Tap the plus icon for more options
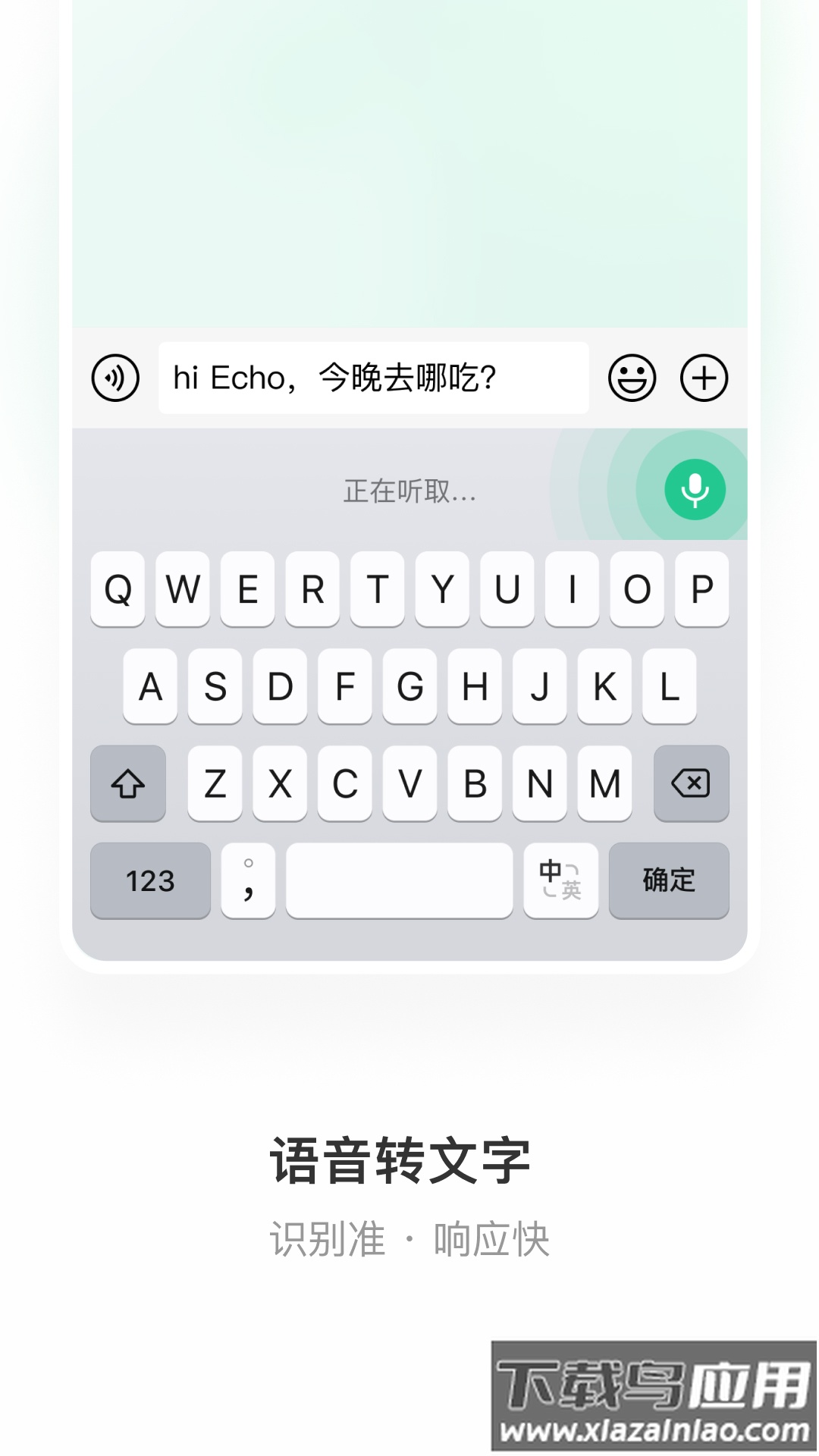Viewport: 819px width, 1456px height. 703,378
